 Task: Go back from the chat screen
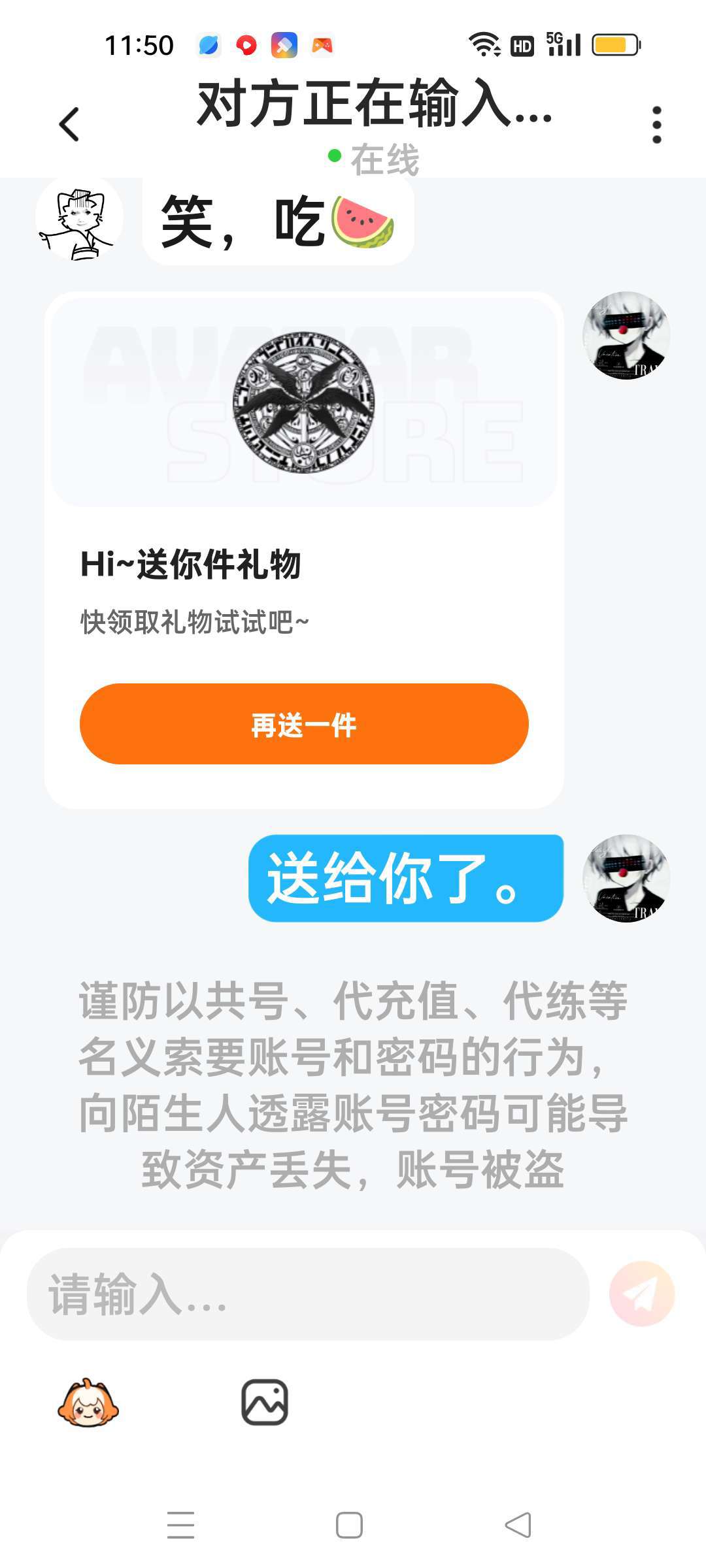69,124
